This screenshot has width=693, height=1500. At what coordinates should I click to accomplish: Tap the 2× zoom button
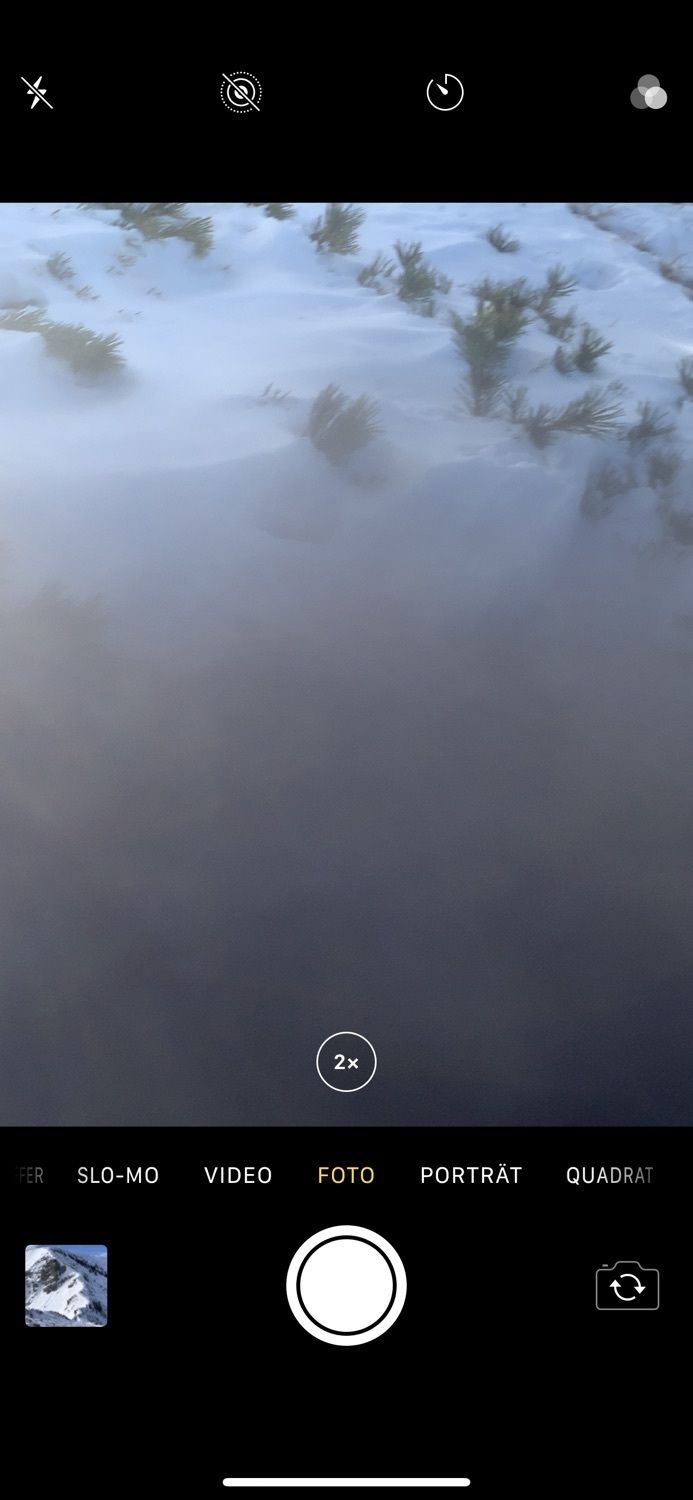click(x=346, y=1062)
